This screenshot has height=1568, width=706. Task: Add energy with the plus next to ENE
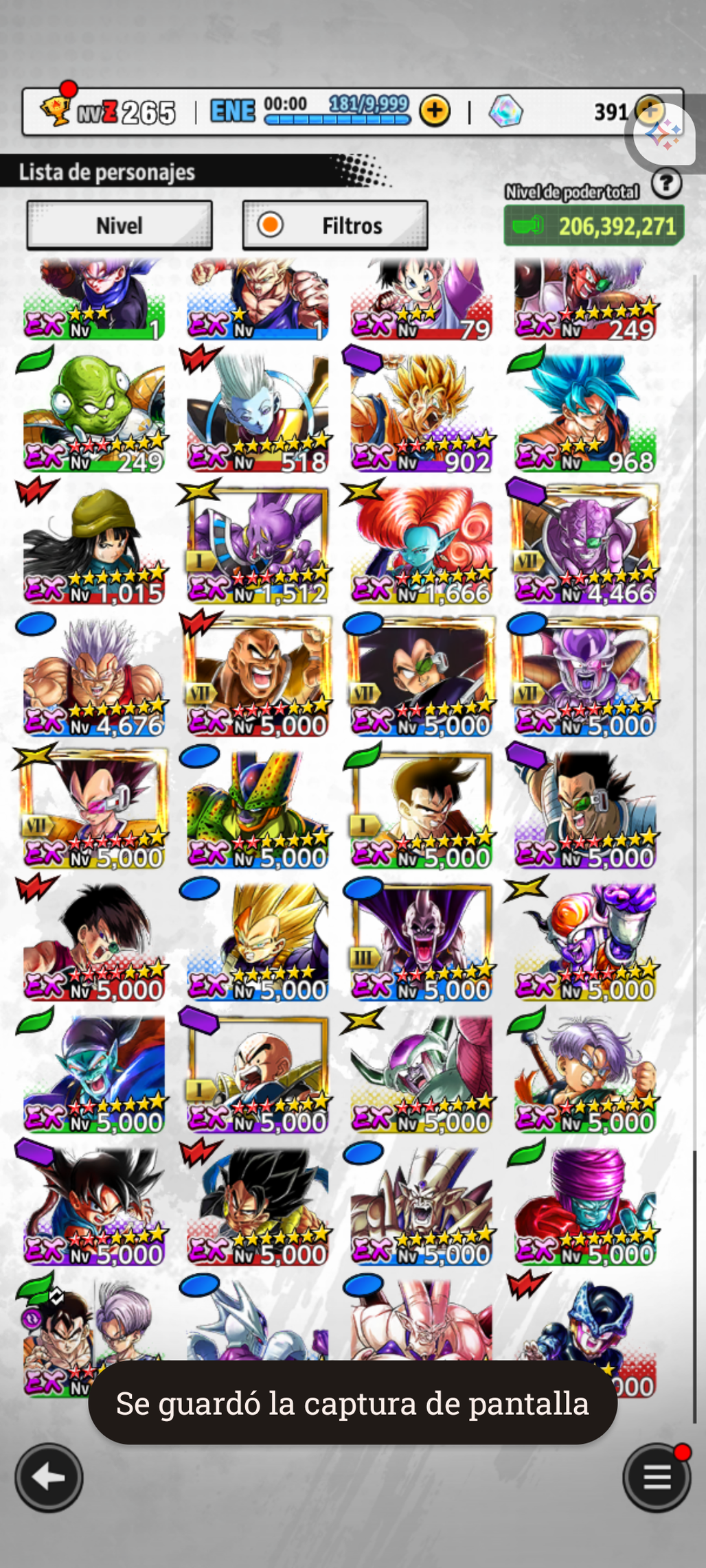(435, 111)
